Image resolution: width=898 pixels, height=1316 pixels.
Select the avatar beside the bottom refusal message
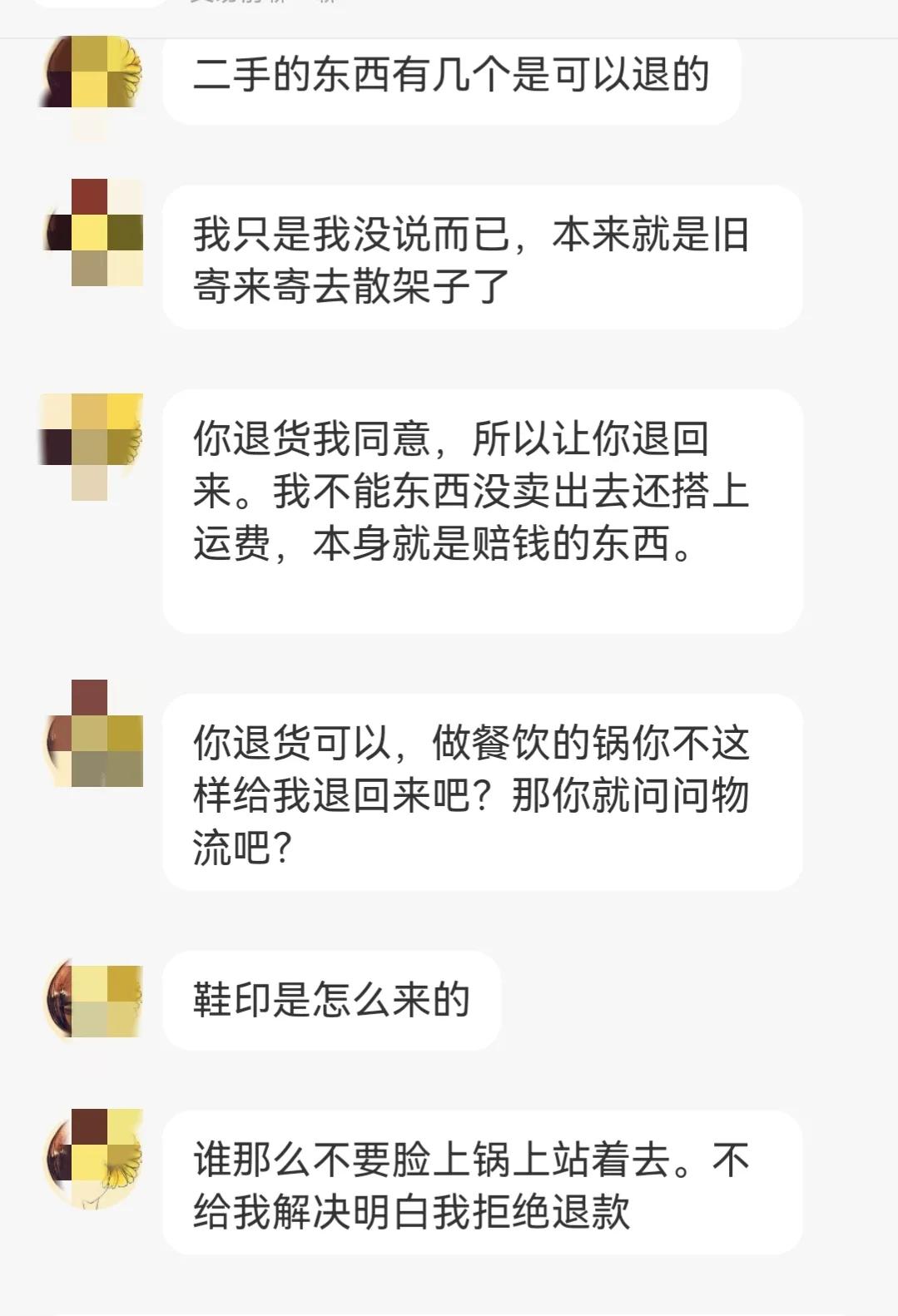pos(92,1156)
